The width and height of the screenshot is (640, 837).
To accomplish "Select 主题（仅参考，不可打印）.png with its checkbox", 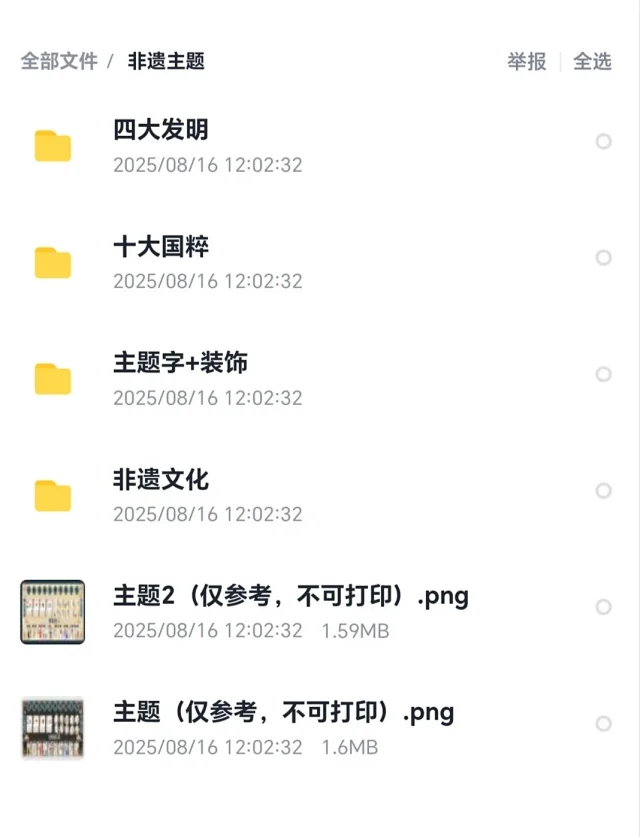I will click(x=603, y=723).
